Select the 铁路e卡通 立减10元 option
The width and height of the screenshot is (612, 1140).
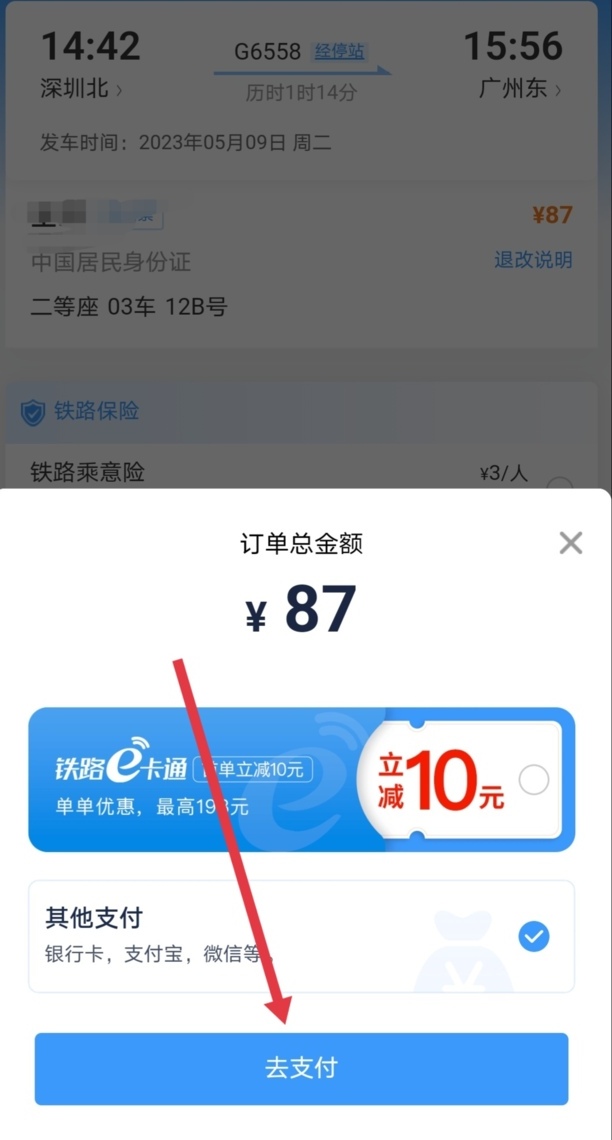point(534,779)
